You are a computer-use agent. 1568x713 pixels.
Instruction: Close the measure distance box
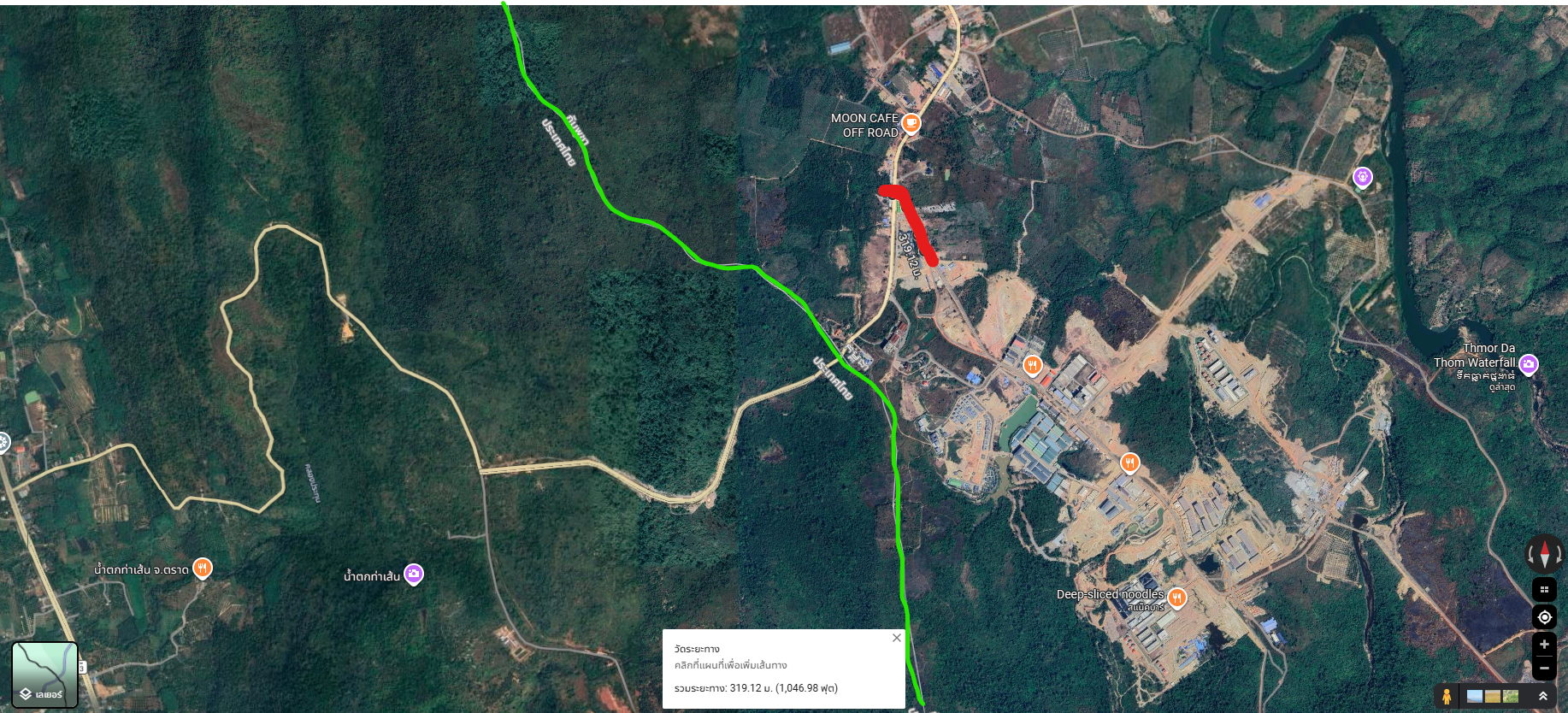tap(896, 638)
